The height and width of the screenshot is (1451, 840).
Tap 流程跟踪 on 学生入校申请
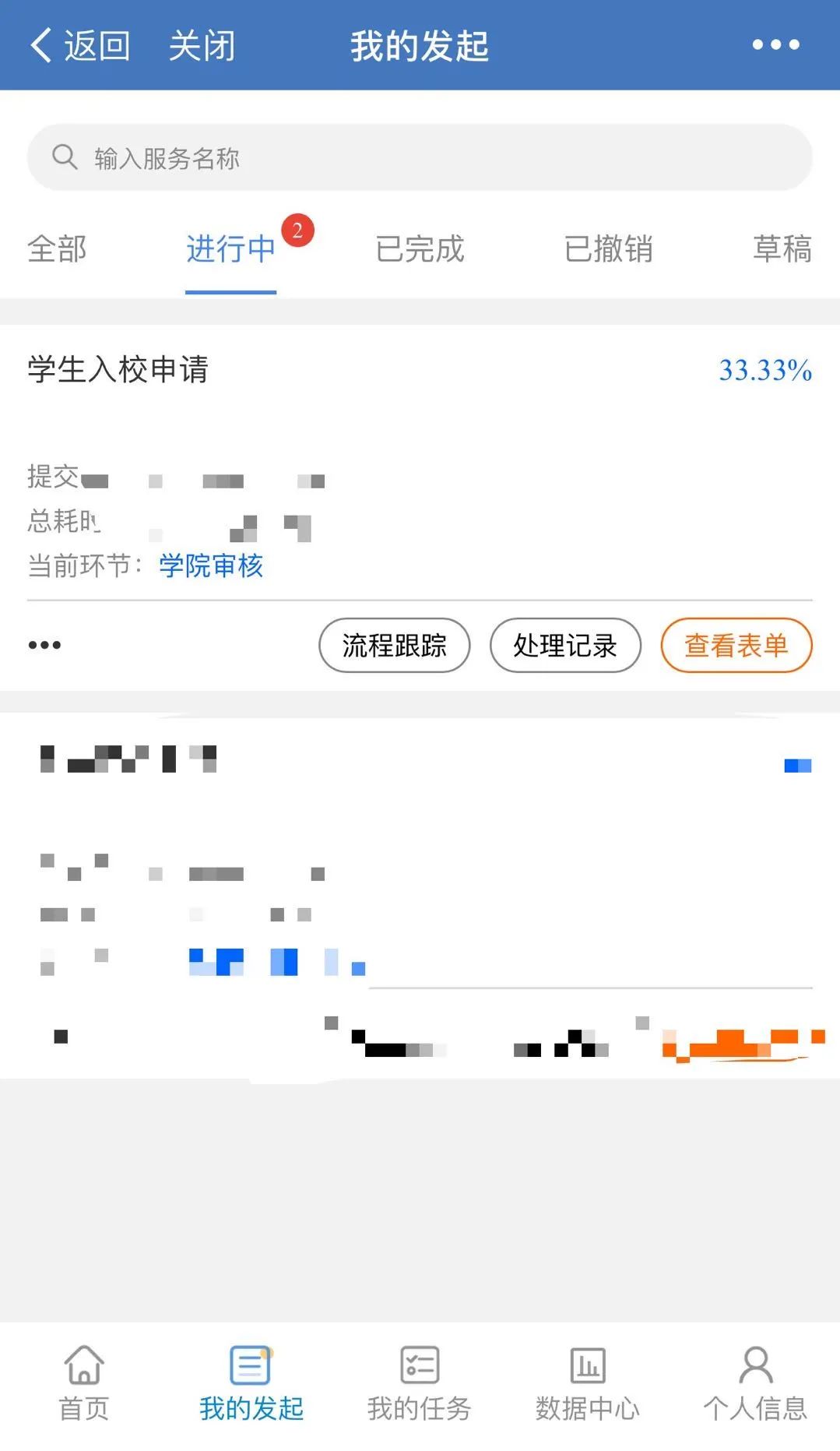click(394, 645)
